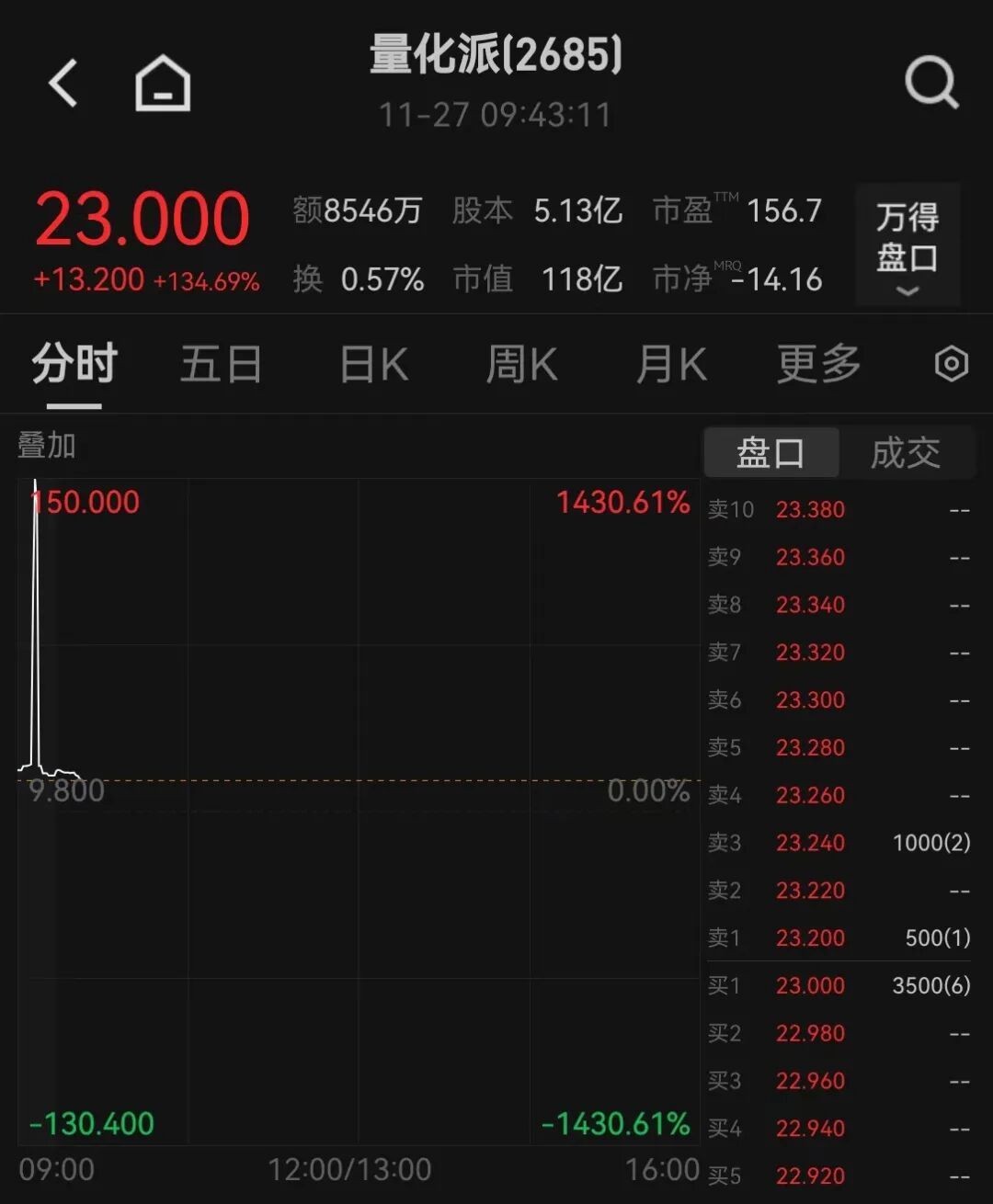This screenshot has height=1204, width=993.
Task: Show the 日K chart
Action: pos(374,364)
